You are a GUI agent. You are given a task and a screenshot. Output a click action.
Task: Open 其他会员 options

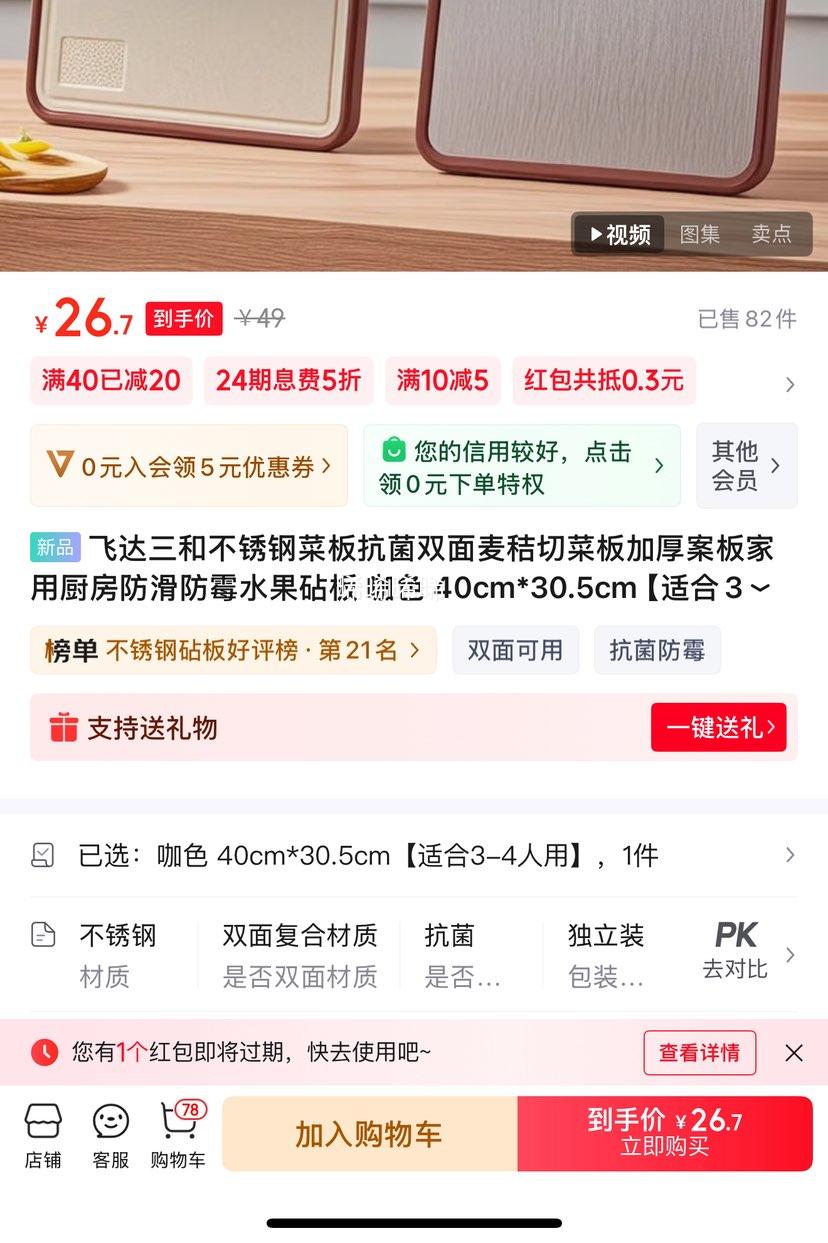click(746, 466)
